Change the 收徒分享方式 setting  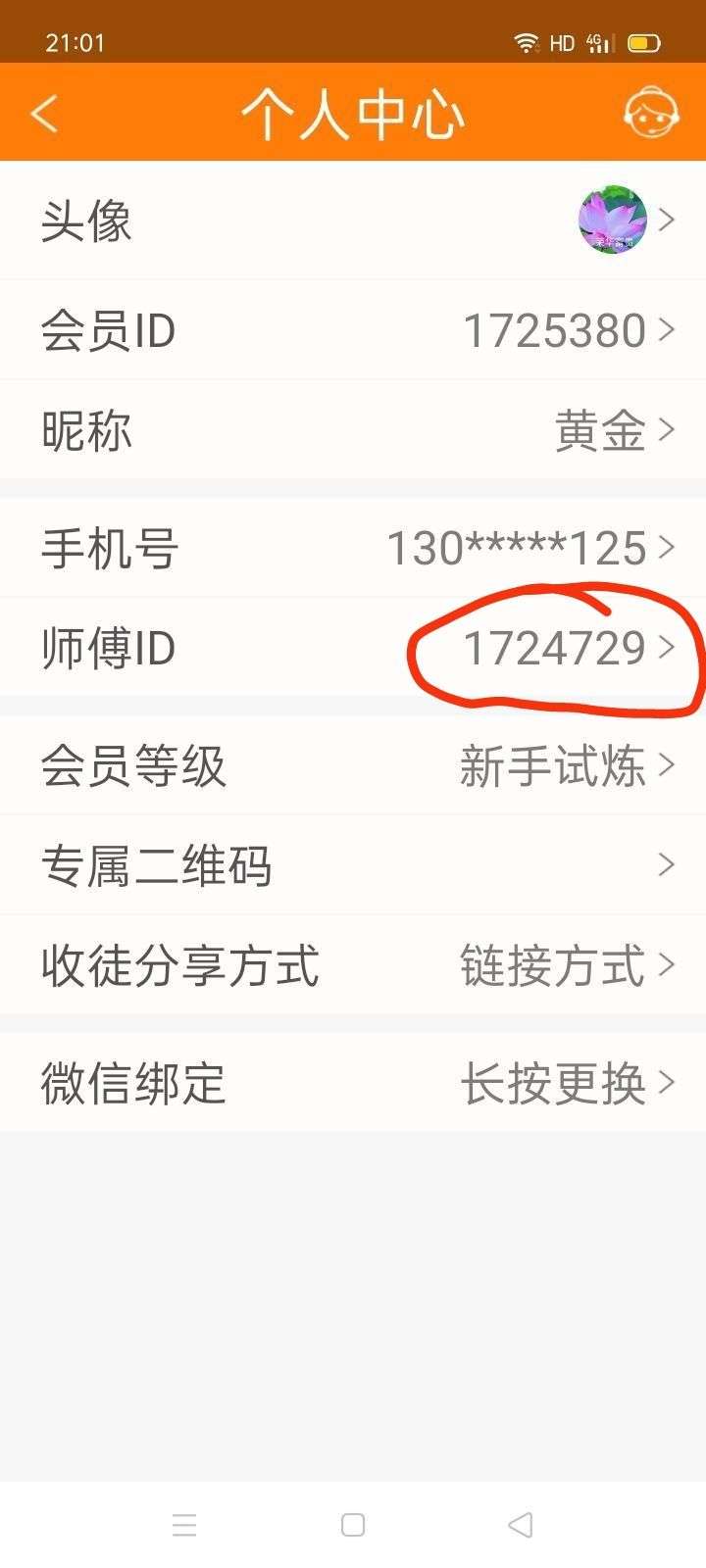point(353,965)
